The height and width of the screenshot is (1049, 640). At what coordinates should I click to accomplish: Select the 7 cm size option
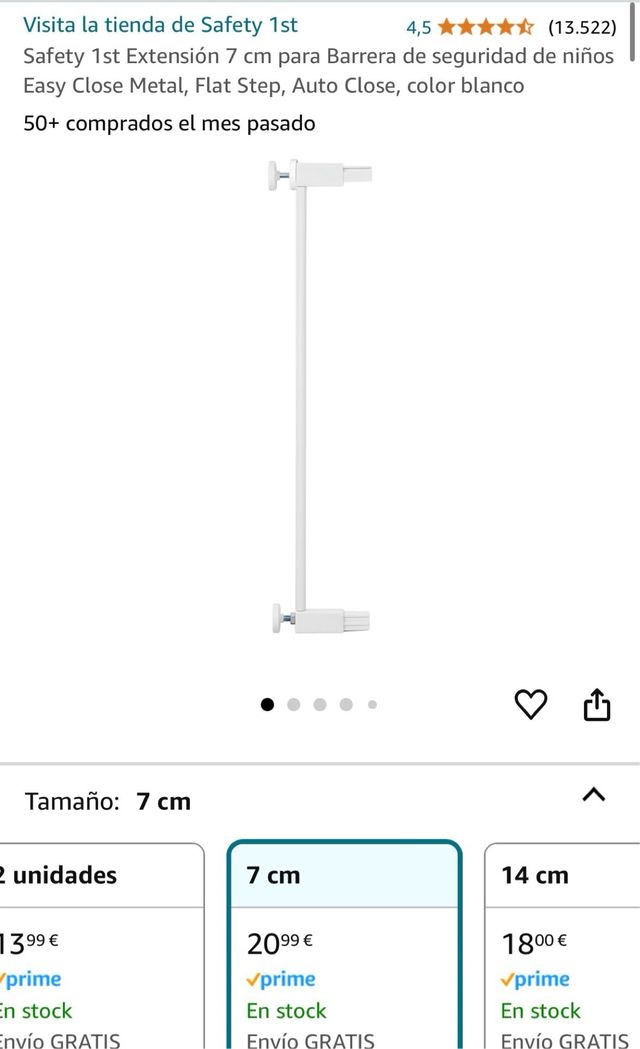345,940
